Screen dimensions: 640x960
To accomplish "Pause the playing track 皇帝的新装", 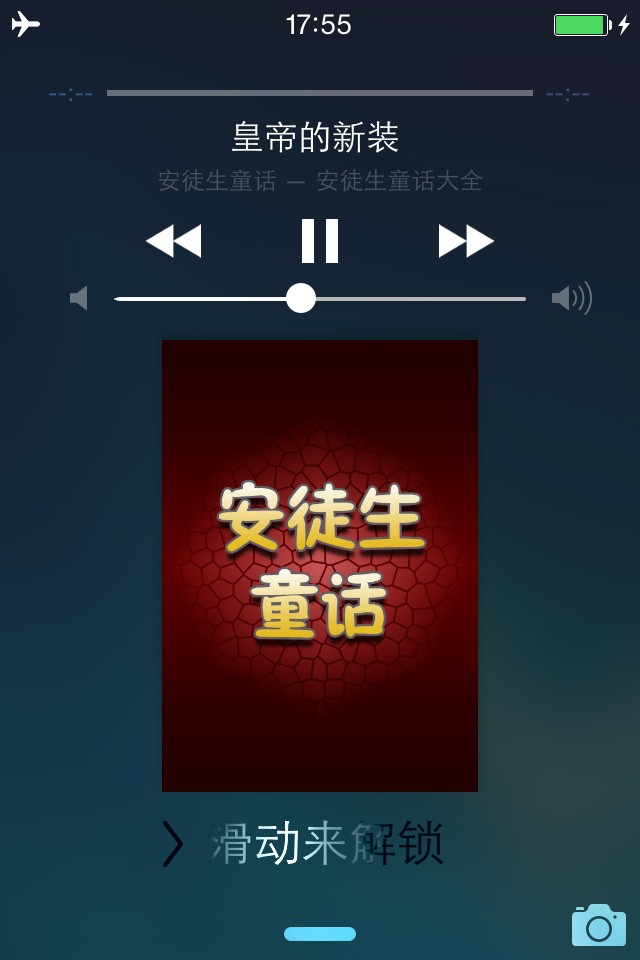I will tap(320, 241).
